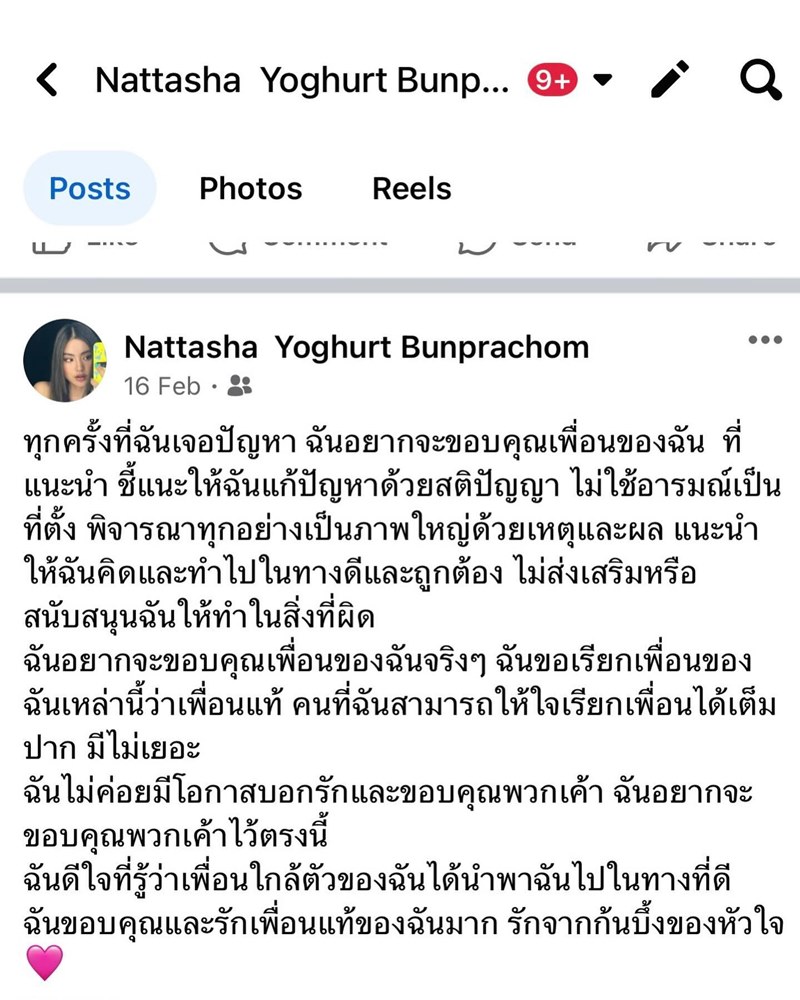The height and width of the screenshot is (1000, 800).
Task: Select the Reels tab
Action: click(412, 188)
